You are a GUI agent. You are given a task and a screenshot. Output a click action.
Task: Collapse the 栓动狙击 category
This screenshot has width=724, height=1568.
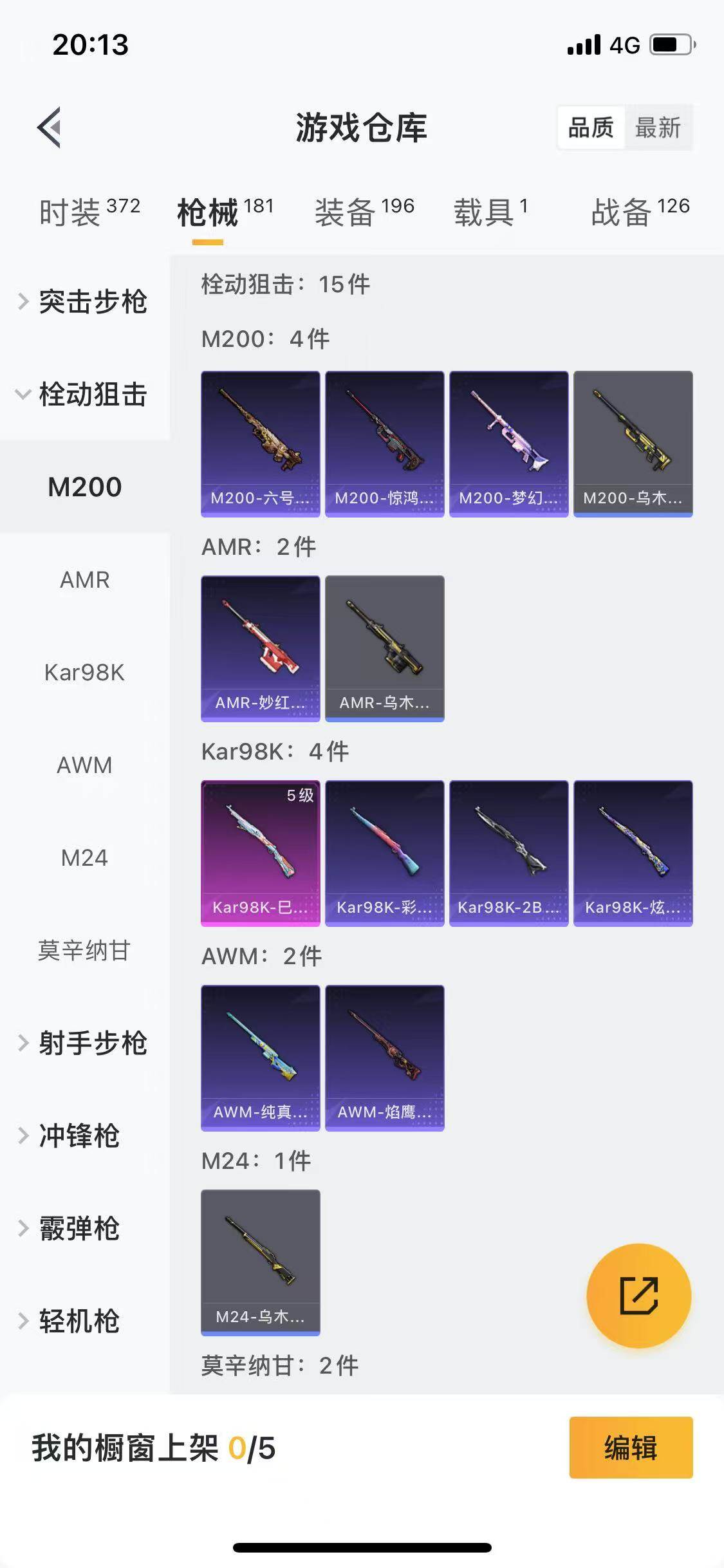pyautogui.click(x=85, y=394)
